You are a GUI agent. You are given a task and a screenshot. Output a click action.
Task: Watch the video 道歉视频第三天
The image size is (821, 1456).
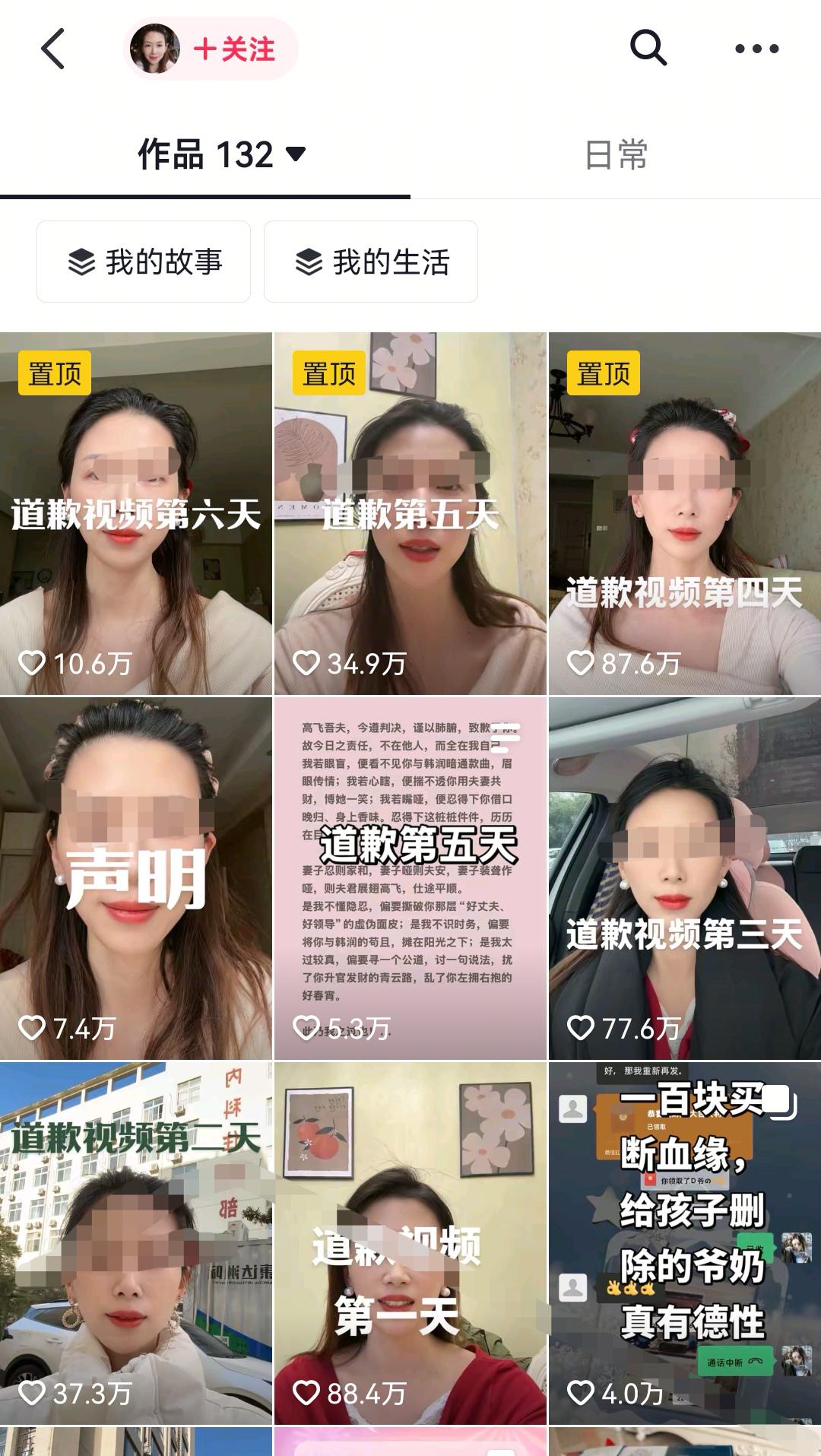click(x=685, y=878)
